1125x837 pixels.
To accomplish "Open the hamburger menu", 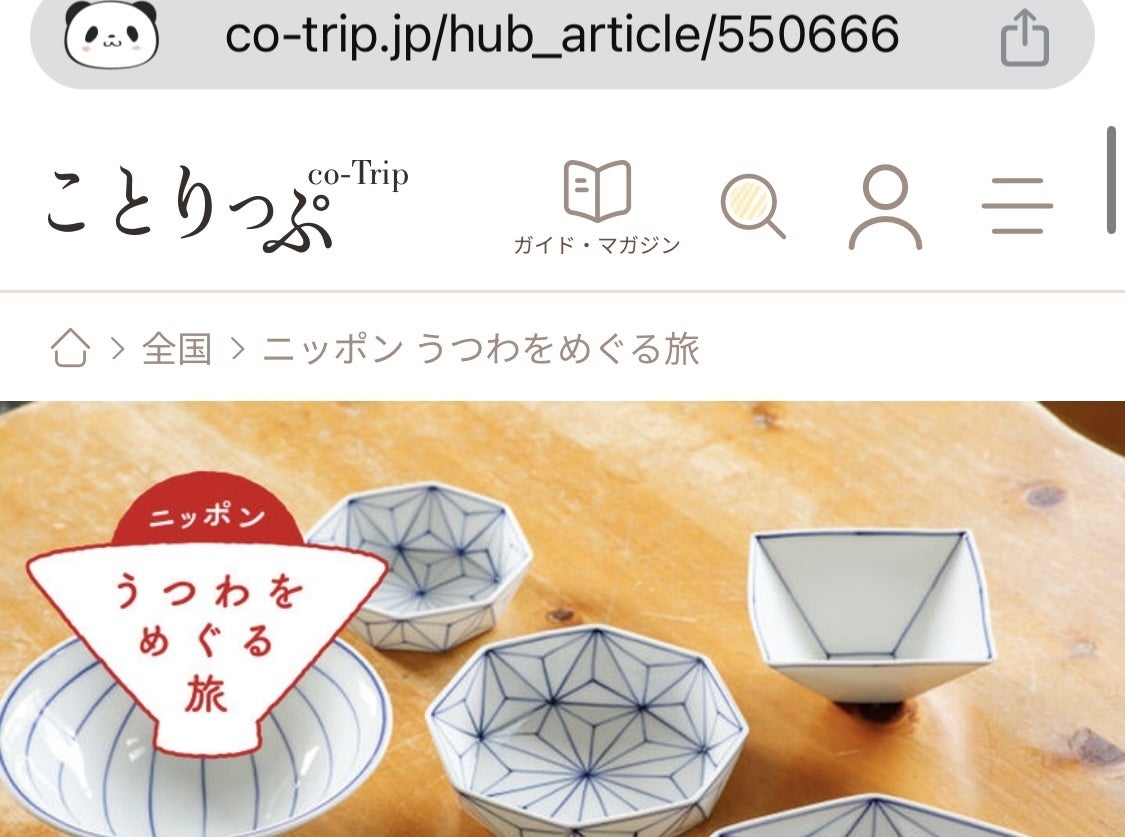I will pyautogui.click(x=1016, y=206).
